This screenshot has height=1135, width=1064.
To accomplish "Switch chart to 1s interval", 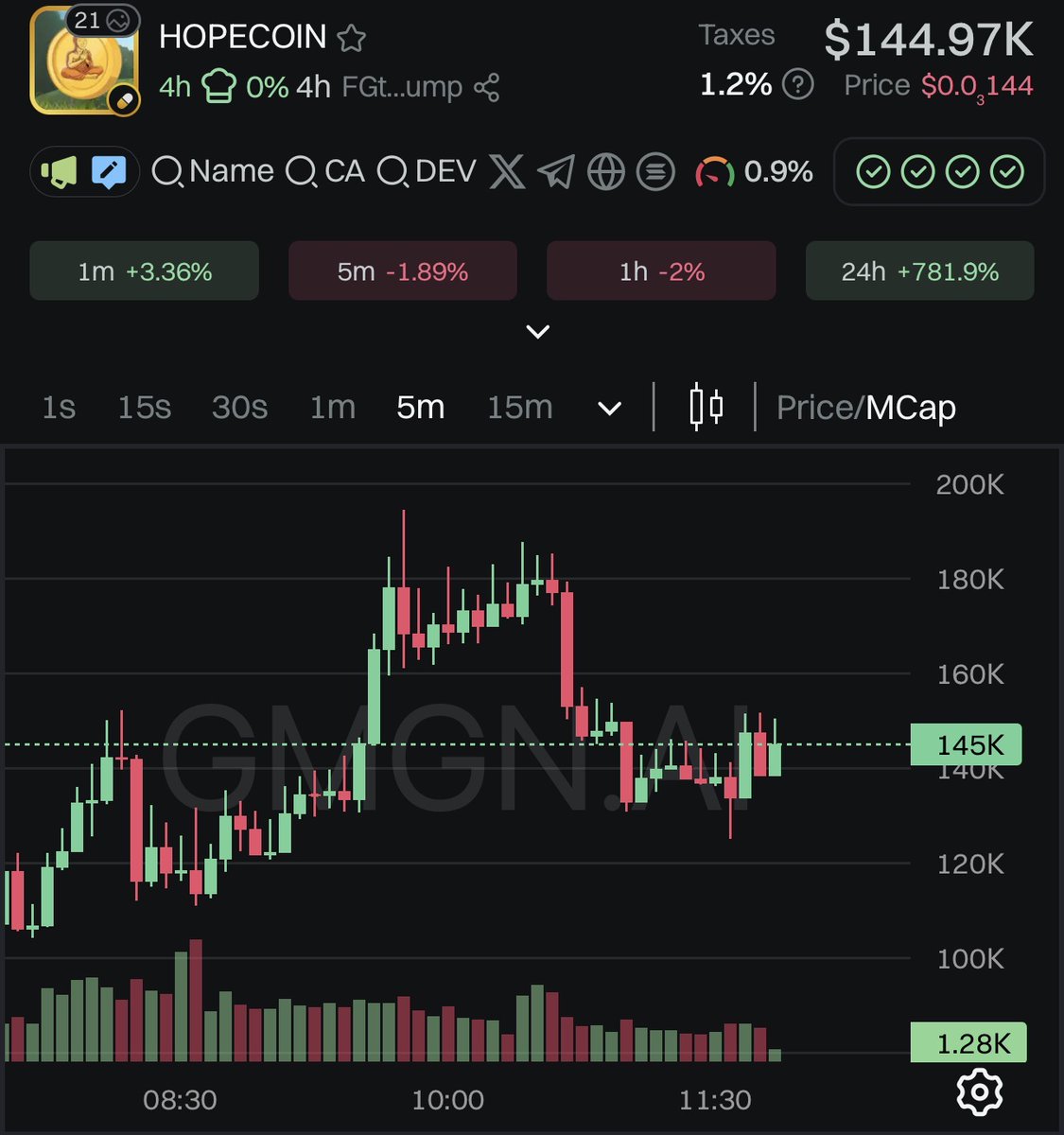I will (59, 408).
